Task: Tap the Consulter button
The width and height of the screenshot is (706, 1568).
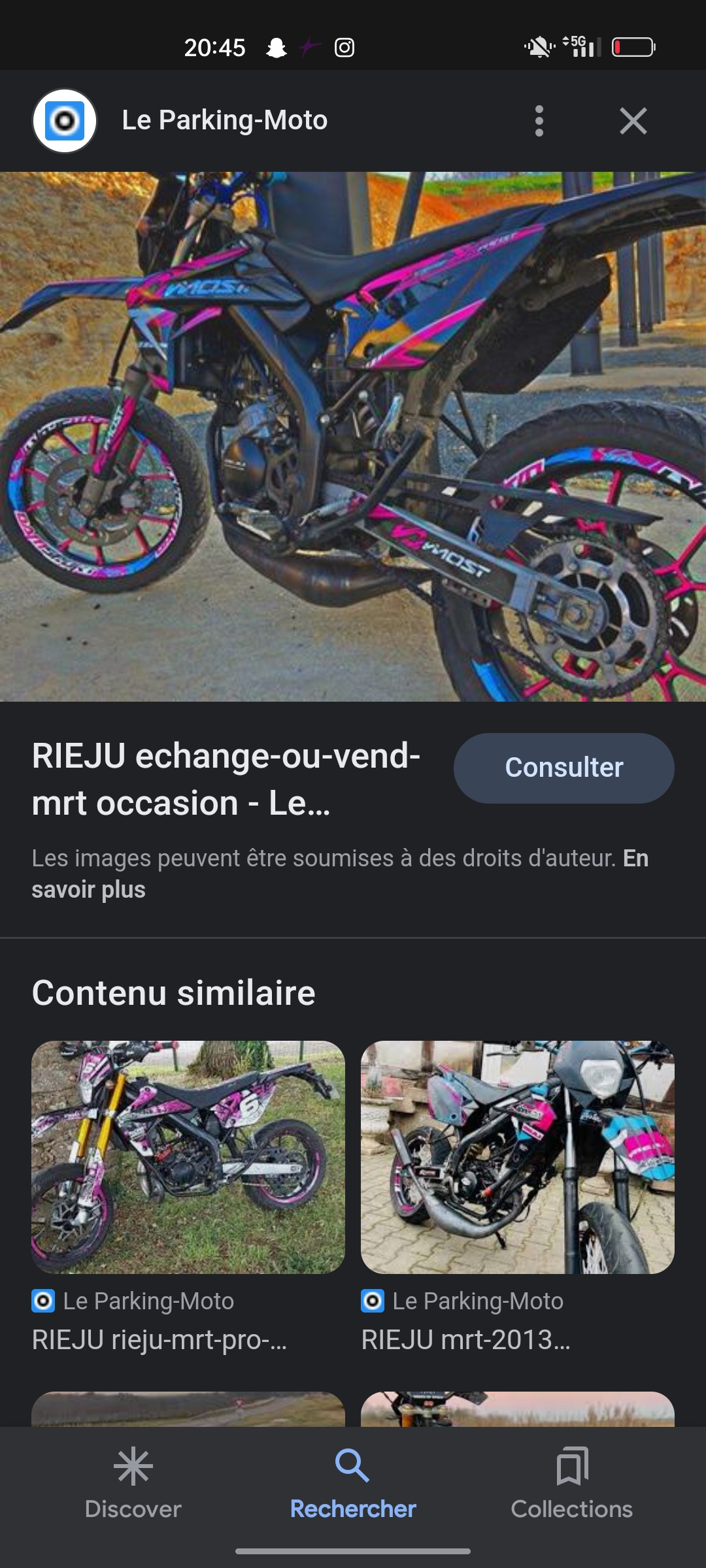Action: (563, 768)
